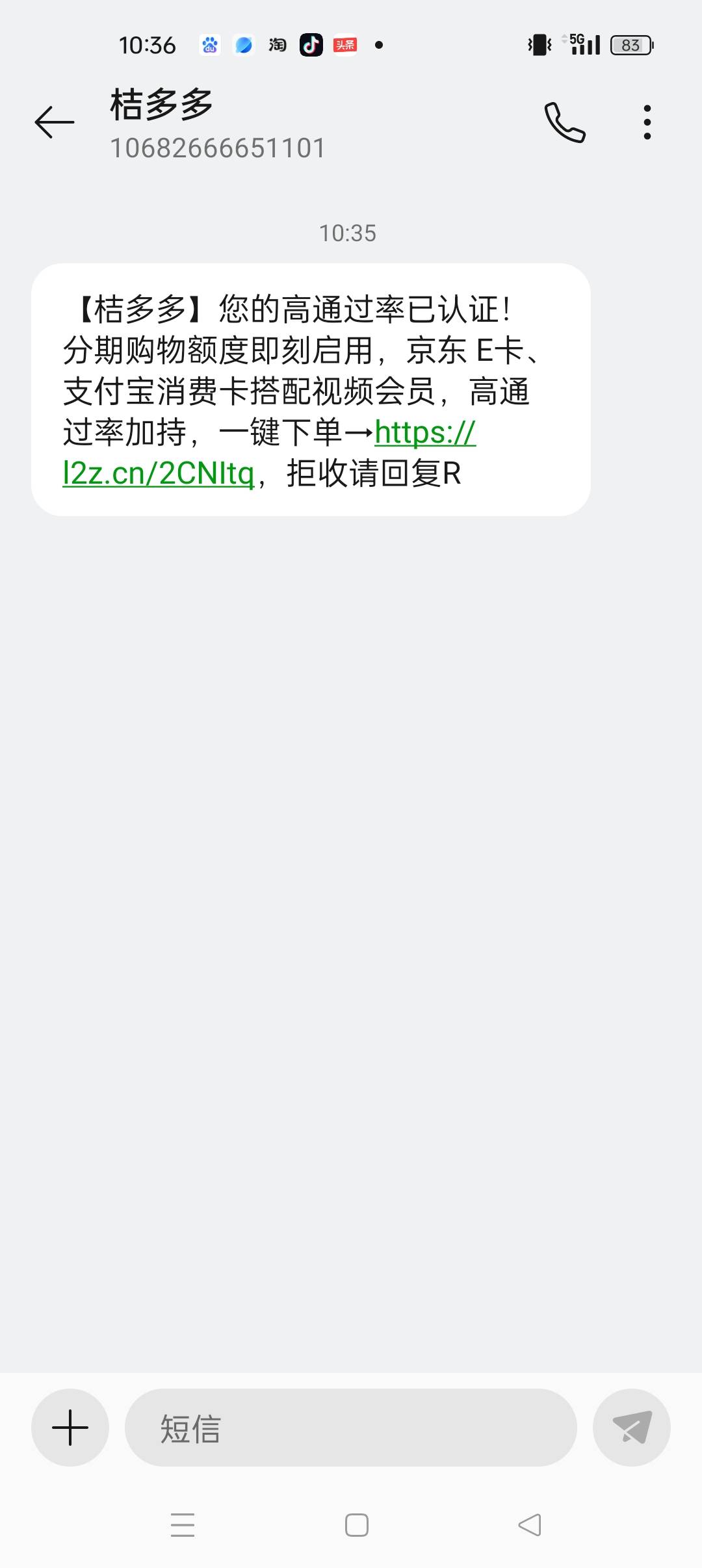Open the three-dot overflow menu
This screenshot has width=702, height=1568.
click(x=647, y=122)
